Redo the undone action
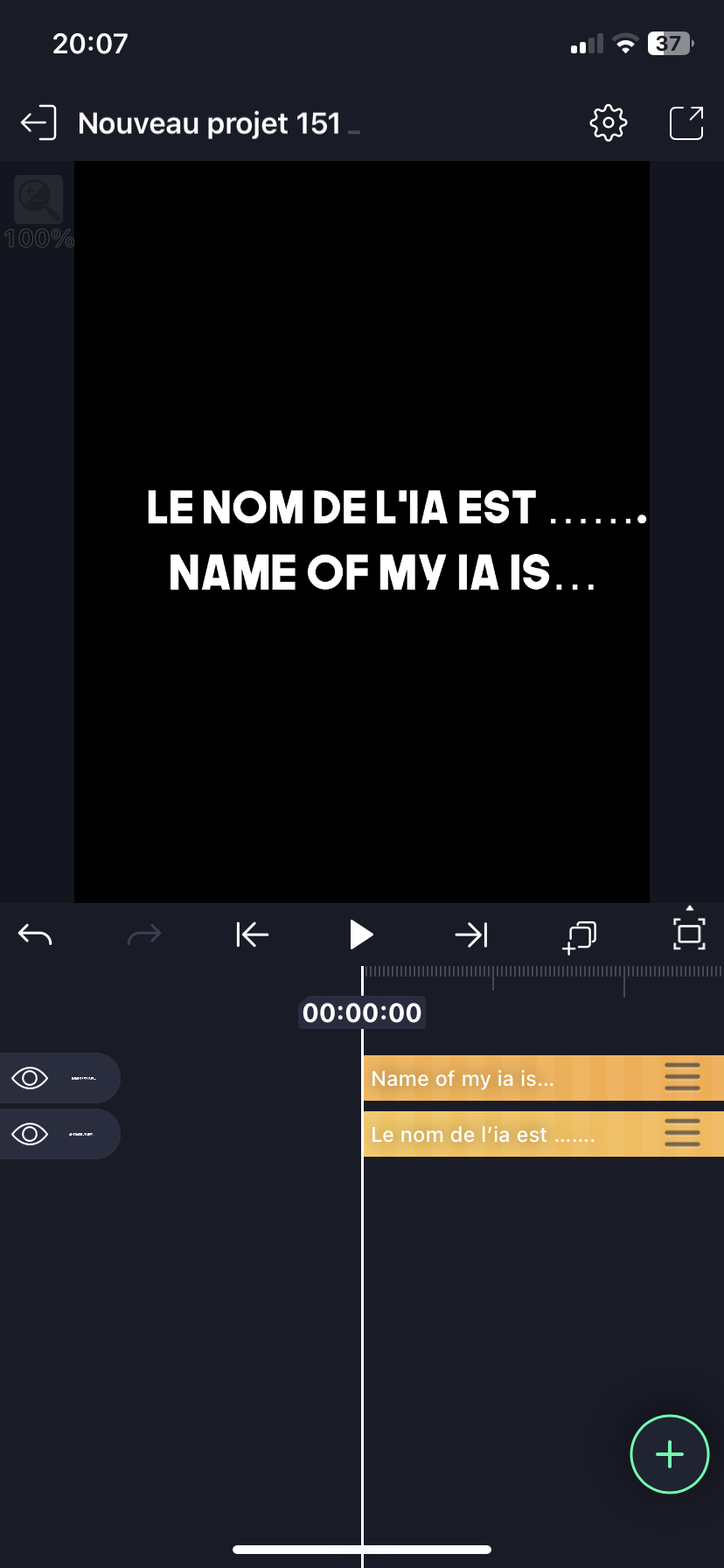This screenshot has height=1568, width=724. coord(144,935)
